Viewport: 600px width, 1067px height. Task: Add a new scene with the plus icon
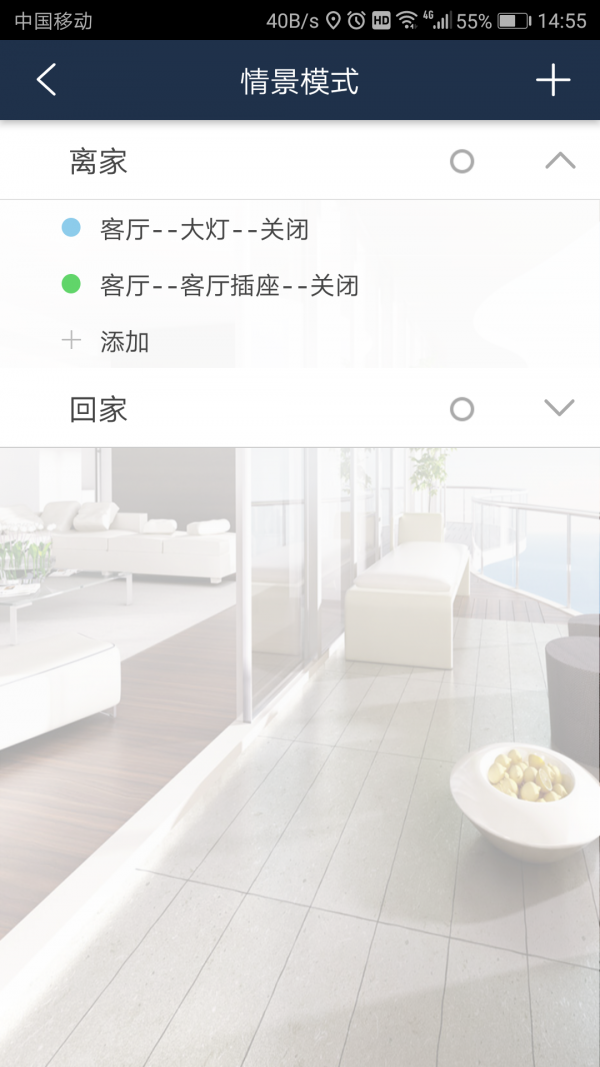click(x=552, y=81)
